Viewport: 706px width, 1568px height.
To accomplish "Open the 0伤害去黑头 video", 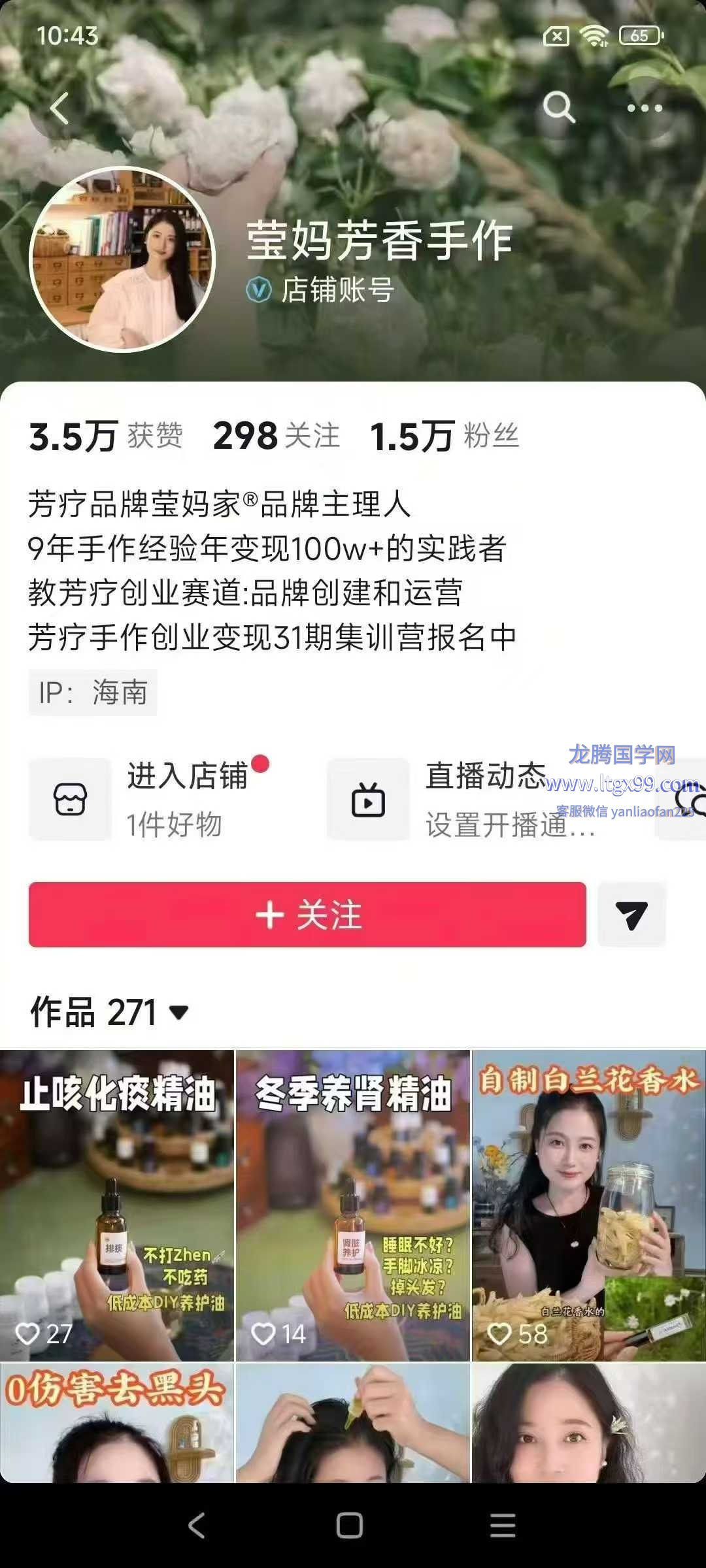I will (117, 1424).
